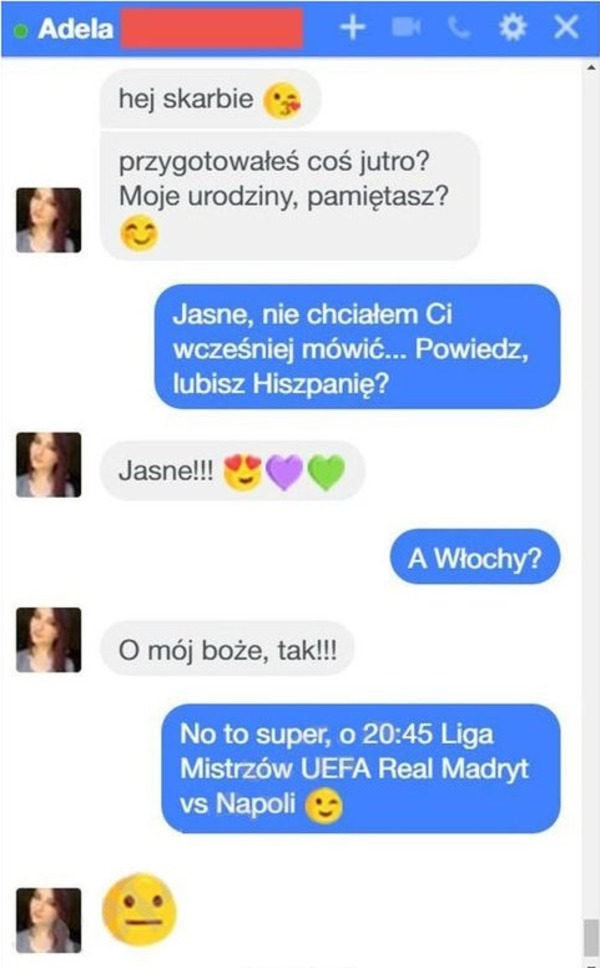Image resolution: width=600 pixels, height=968 pixels.
Task: Close the Adela chat window
Action: click(x=566, y=28)
